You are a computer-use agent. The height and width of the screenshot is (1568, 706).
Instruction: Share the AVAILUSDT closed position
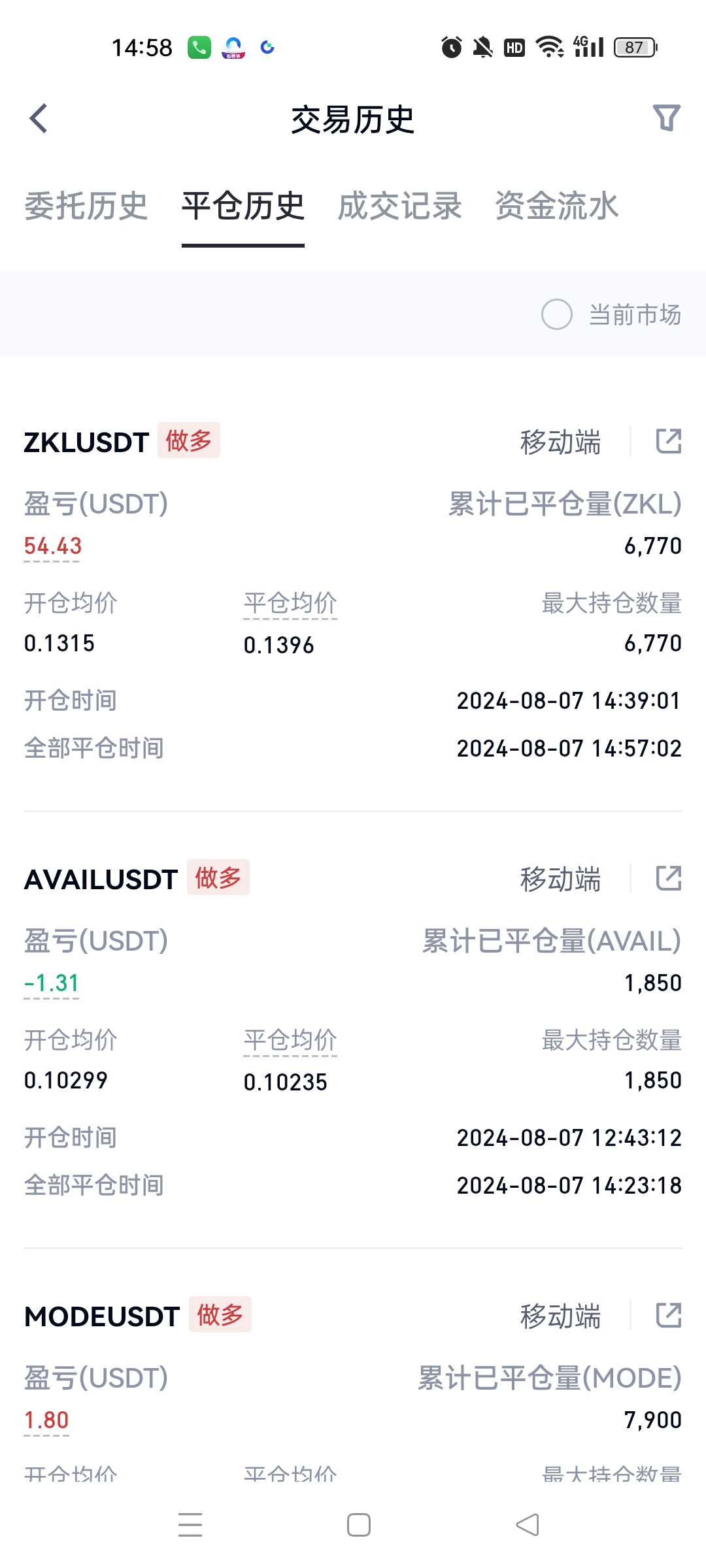669,878
